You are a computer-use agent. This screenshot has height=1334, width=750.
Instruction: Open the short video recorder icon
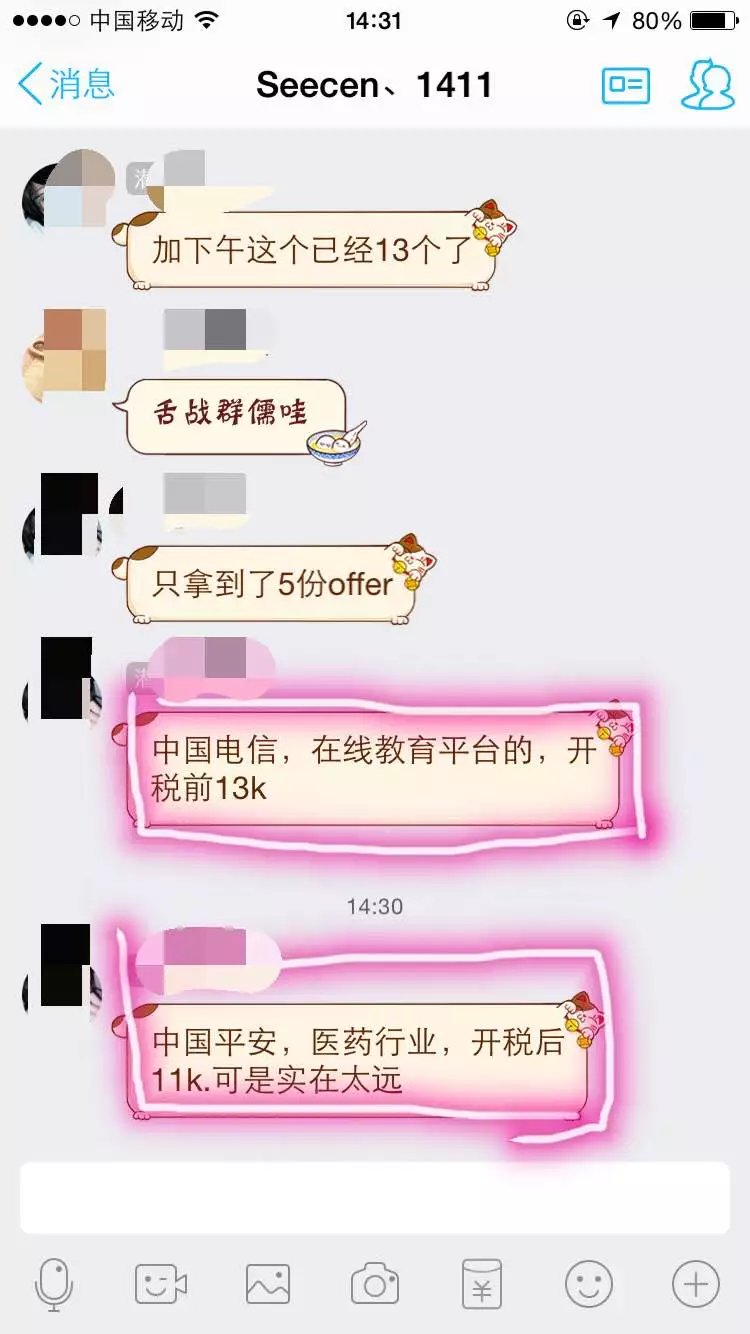(x=161, y=1283)
